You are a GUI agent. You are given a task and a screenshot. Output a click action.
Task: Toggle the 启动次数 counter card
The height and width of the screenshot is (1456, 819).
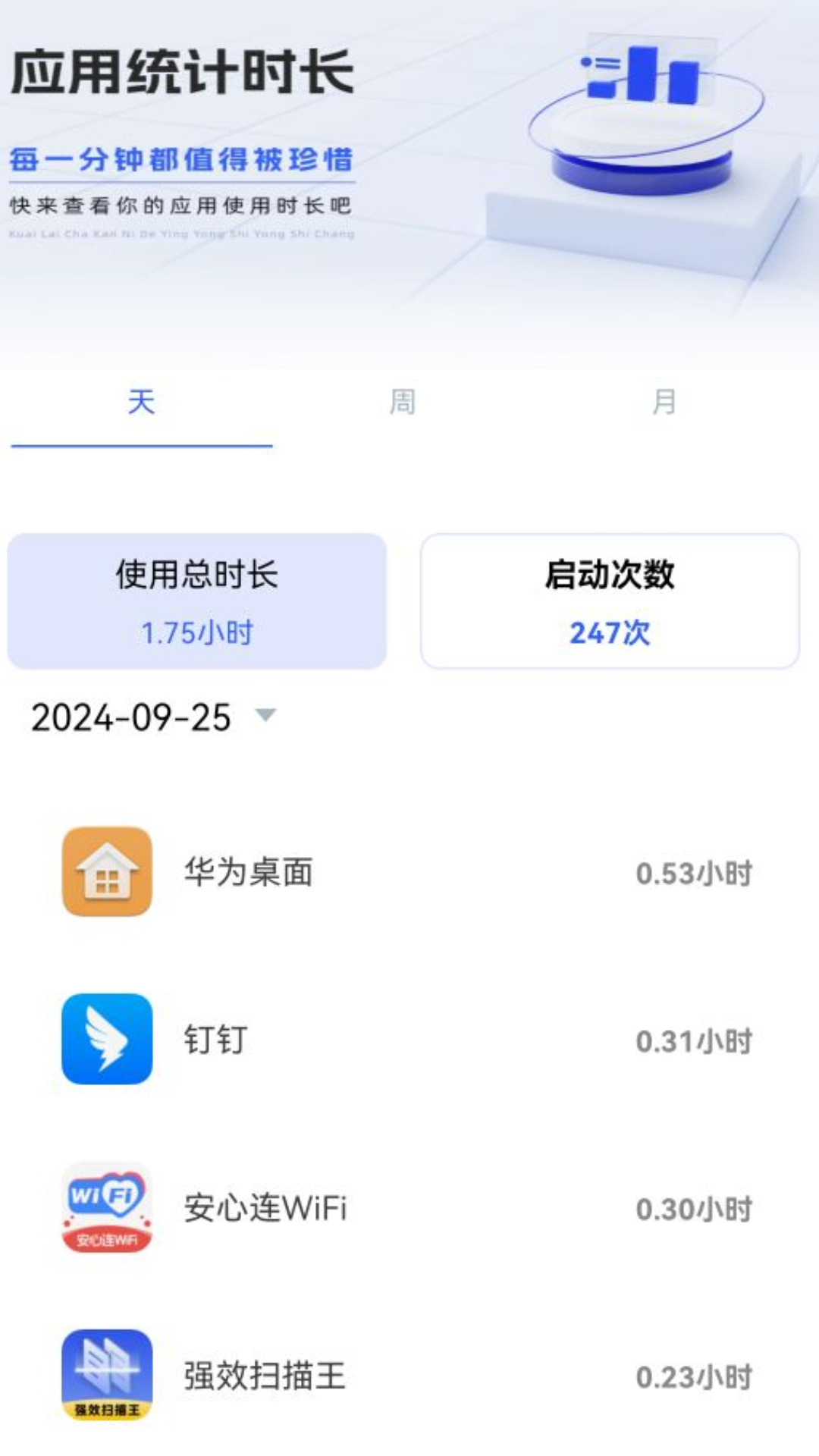pos(611,601)
